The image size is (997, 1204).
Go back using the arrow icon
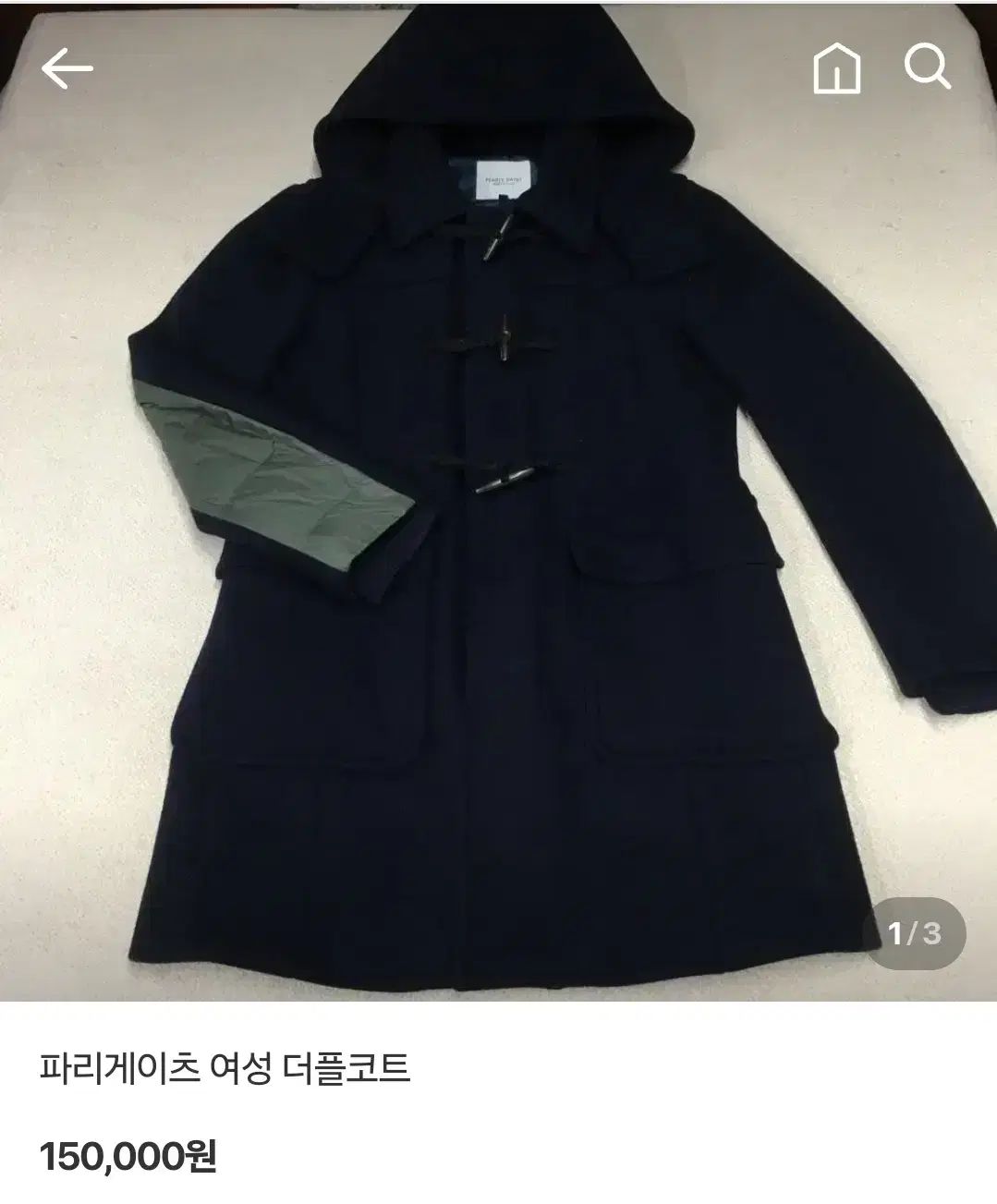click(67, 69)
